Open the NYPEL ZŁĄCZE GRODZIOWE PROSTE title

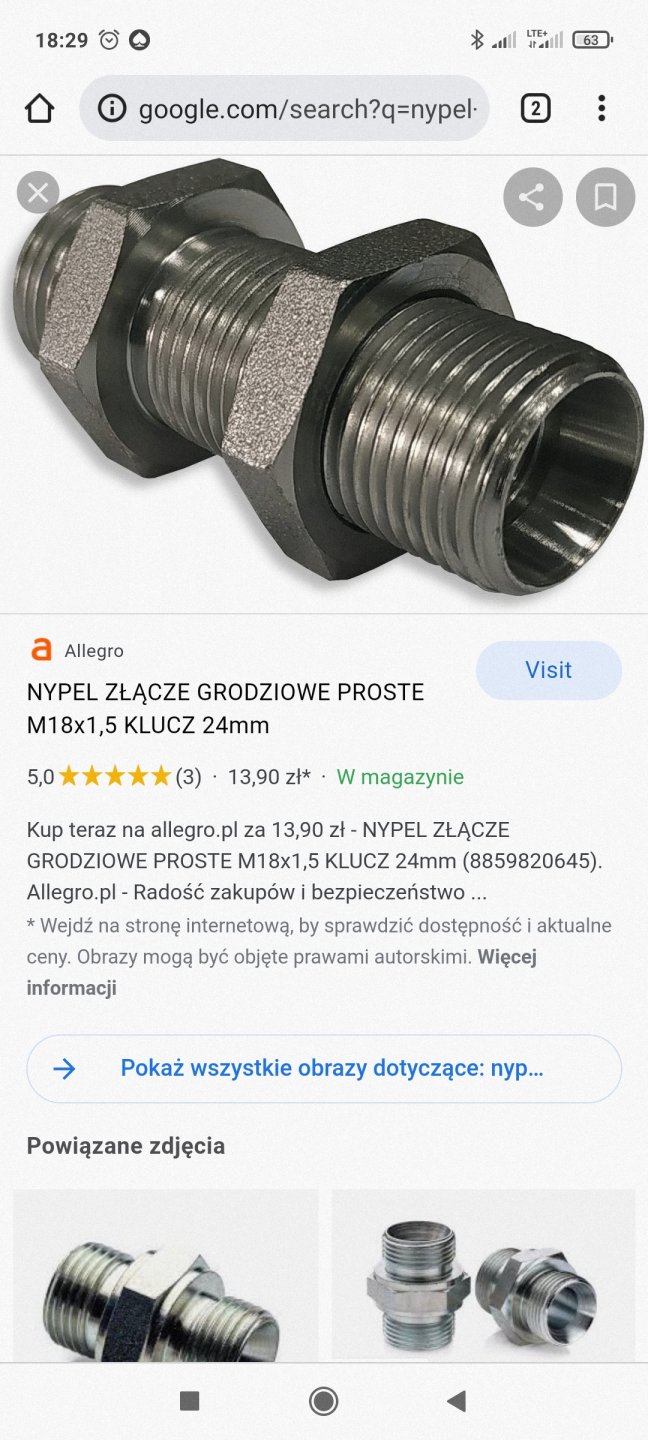(226, 708)
